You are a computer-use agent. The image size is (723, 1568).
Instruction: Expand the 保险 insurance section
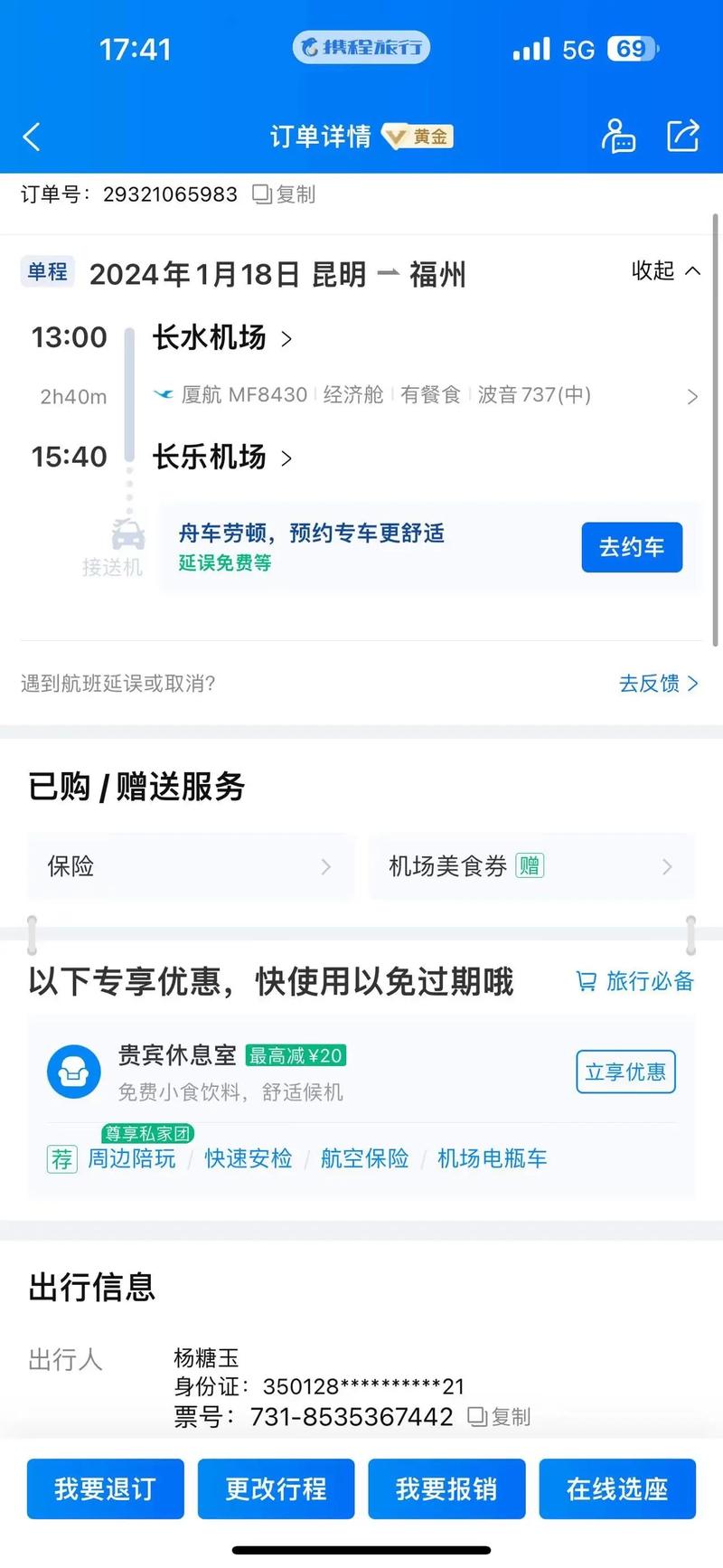tap(190, 865)
